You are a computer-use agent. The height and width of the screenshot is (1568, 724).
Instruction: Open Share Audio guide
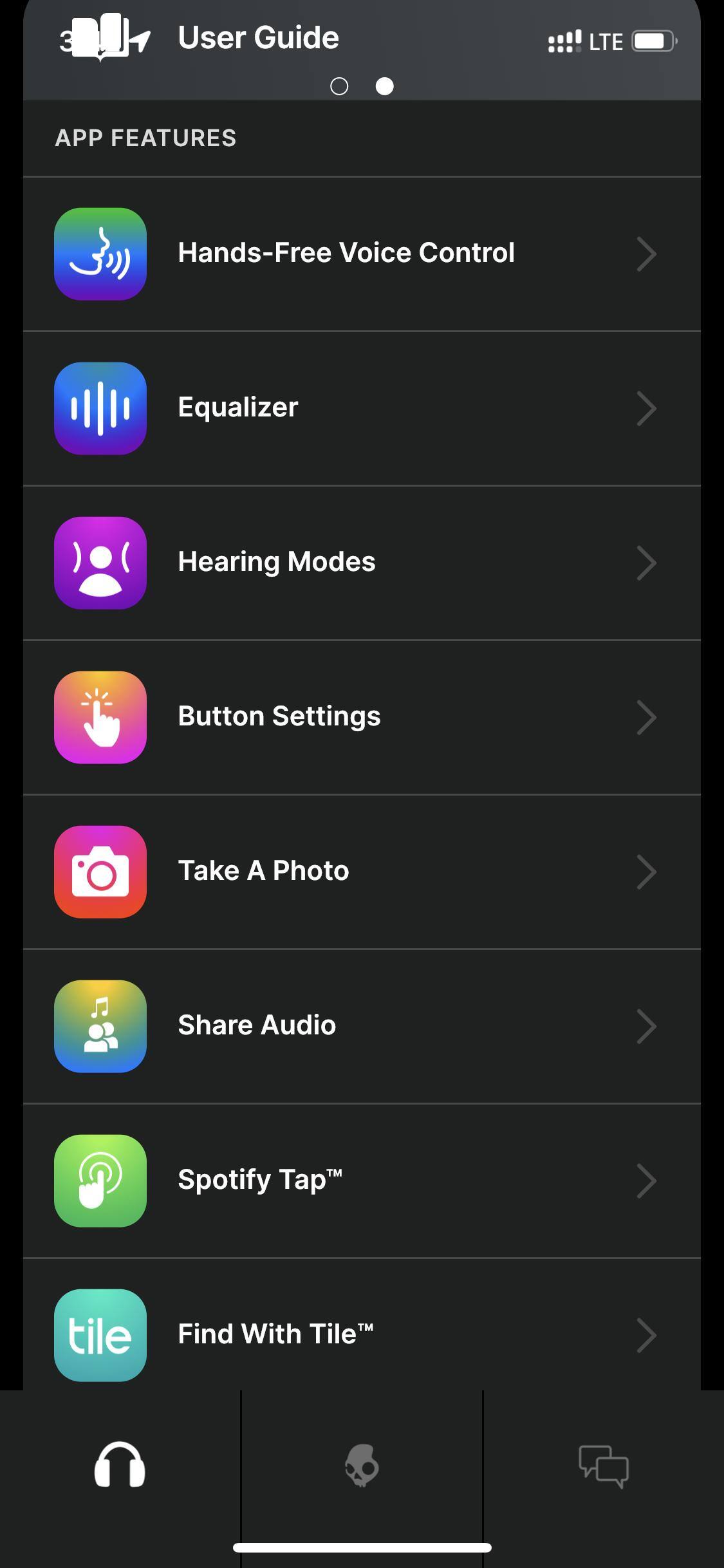coord(360,1026)
